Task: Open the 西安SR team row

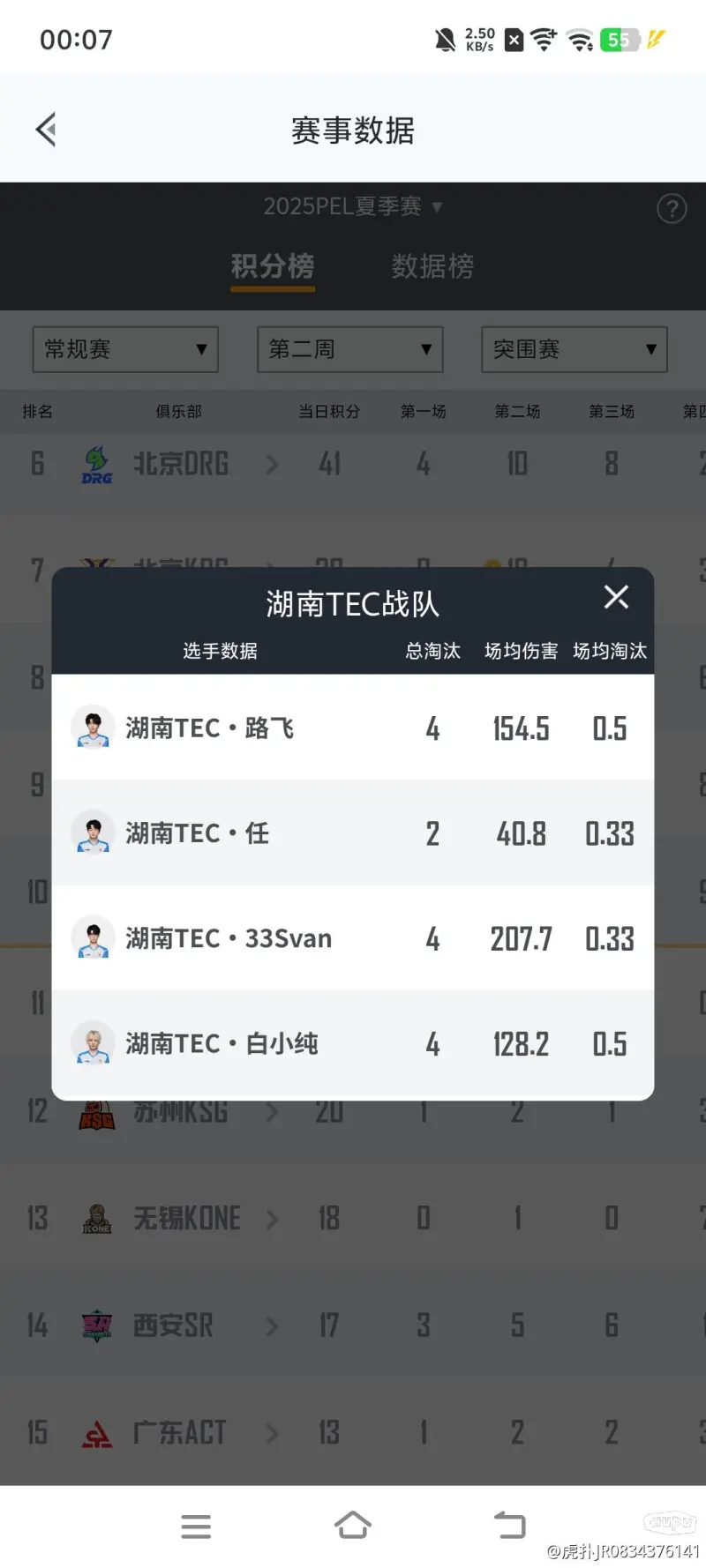Action: point(353,1325)
